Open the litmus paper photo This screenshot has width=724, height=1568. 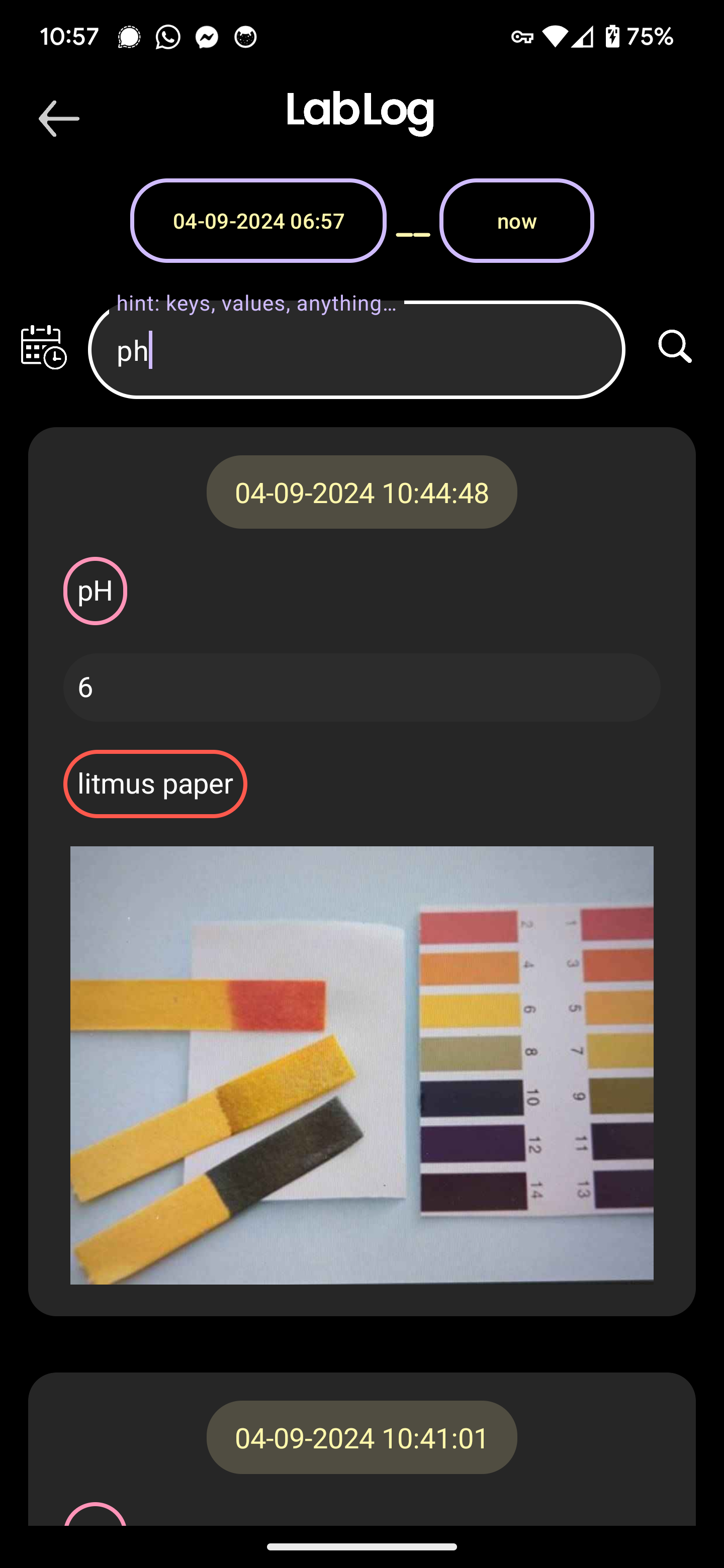point(361,1065)
